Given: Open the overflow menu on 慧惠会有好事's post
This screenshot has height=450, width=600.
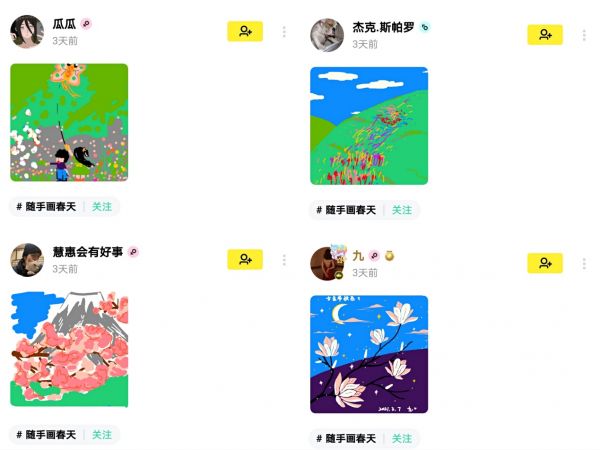Looking at the screenshot, I should [284, 259].
